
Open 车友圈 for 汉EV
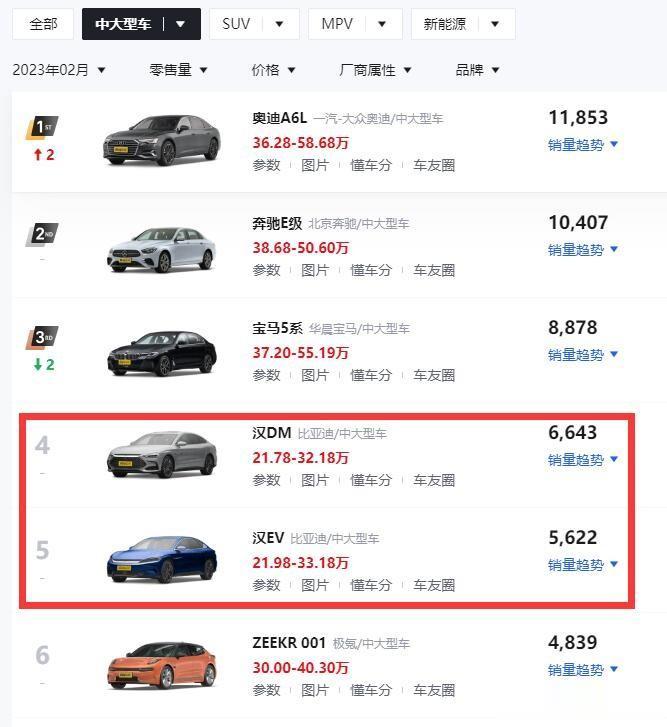pos(434,585)
